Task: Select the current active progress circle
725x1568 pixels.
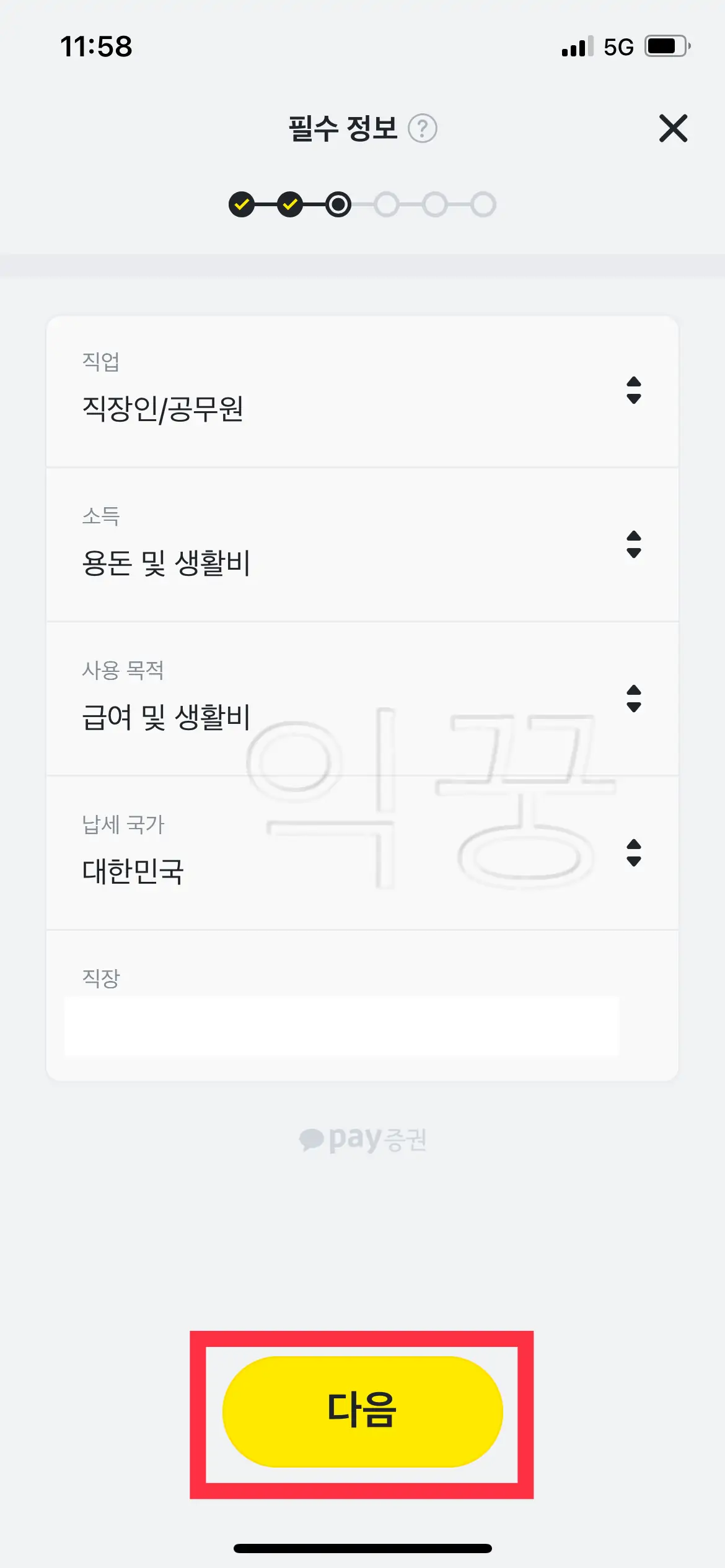Action: pos(338,205)
